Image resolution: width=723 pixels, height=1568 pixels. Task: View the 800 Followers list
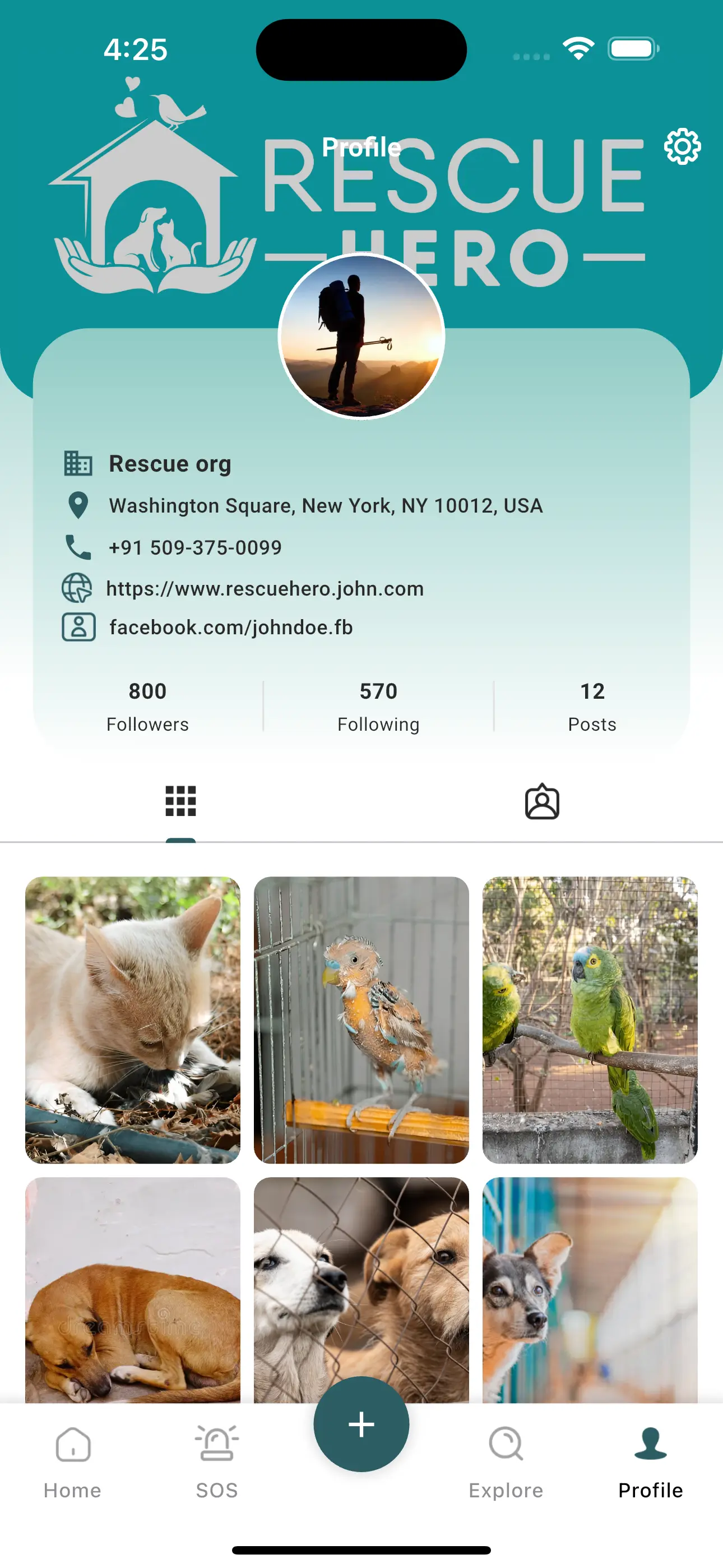[x=147, y=706]
